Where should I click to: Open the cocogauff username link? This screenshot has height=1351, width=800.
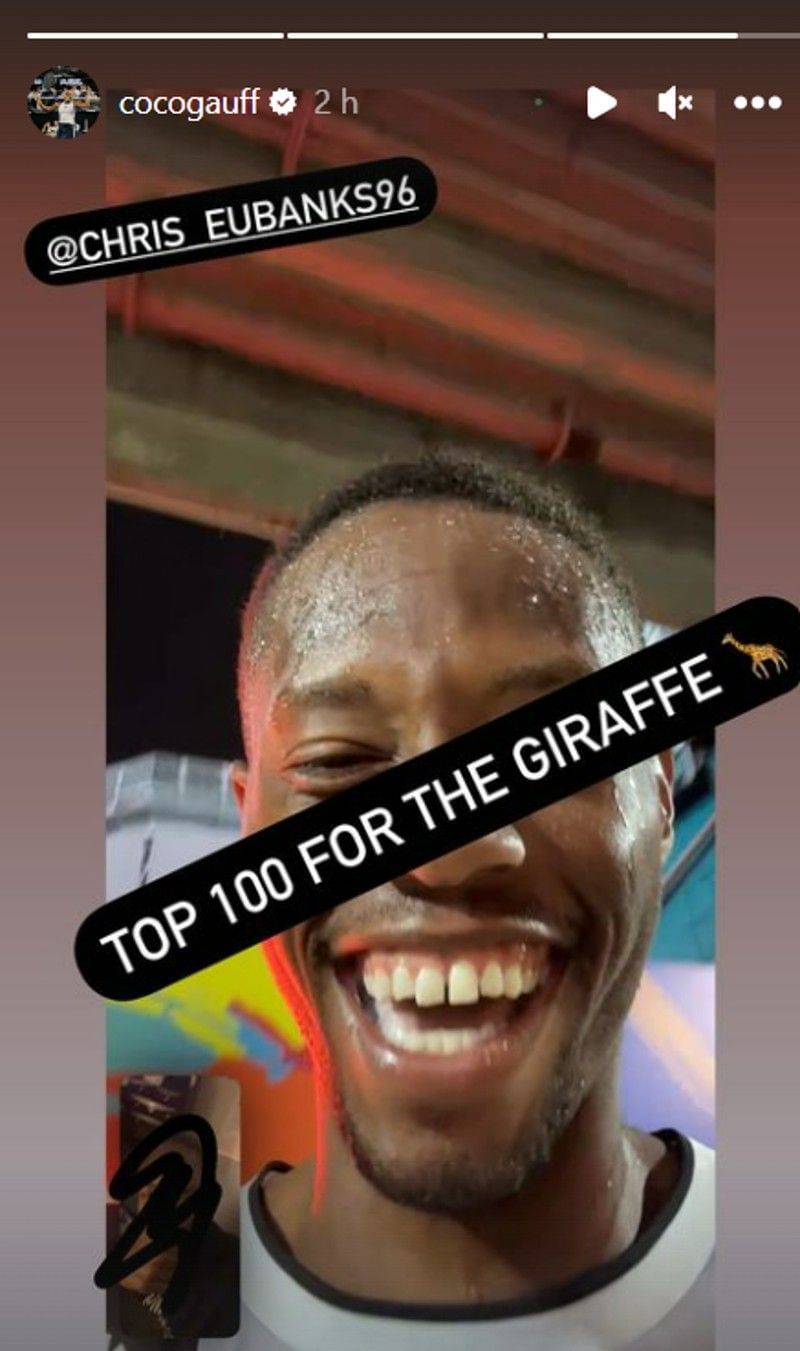point(190,102)
